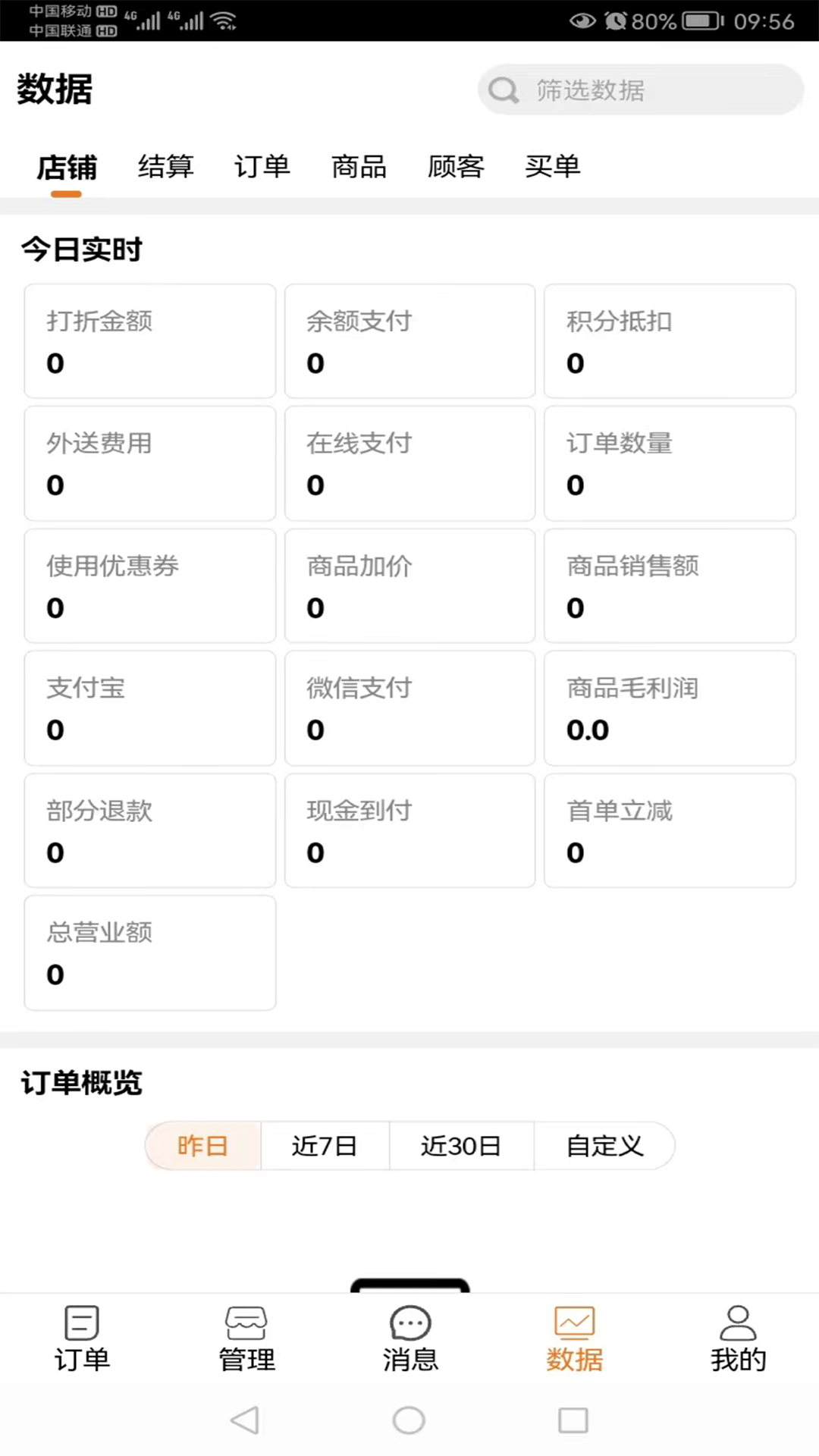The image size is (819, 1456).
Task: Choose 自定义 date range option
Action: click(x=603, y=1146)
